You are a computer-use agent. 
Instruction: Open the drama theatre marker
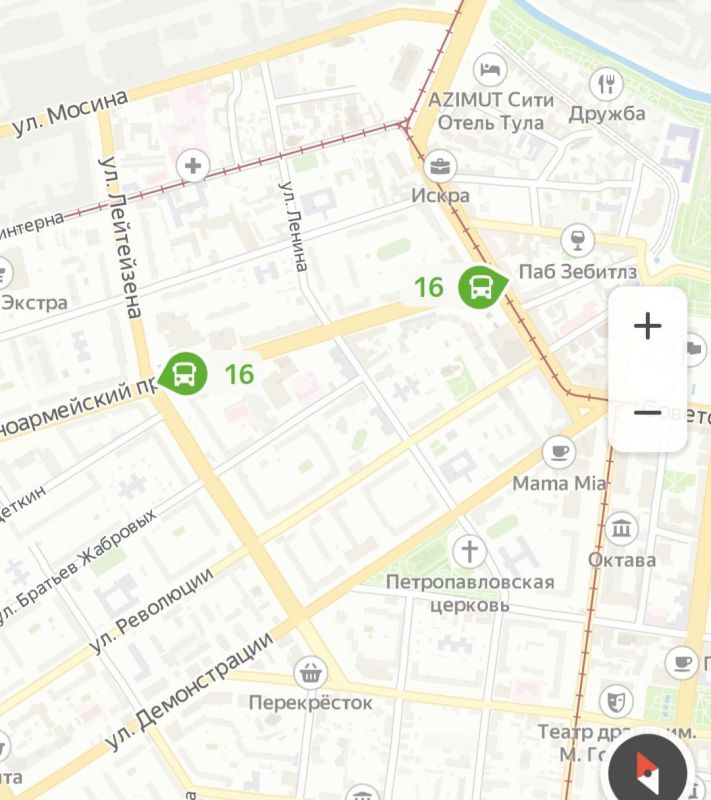(616, 699)
